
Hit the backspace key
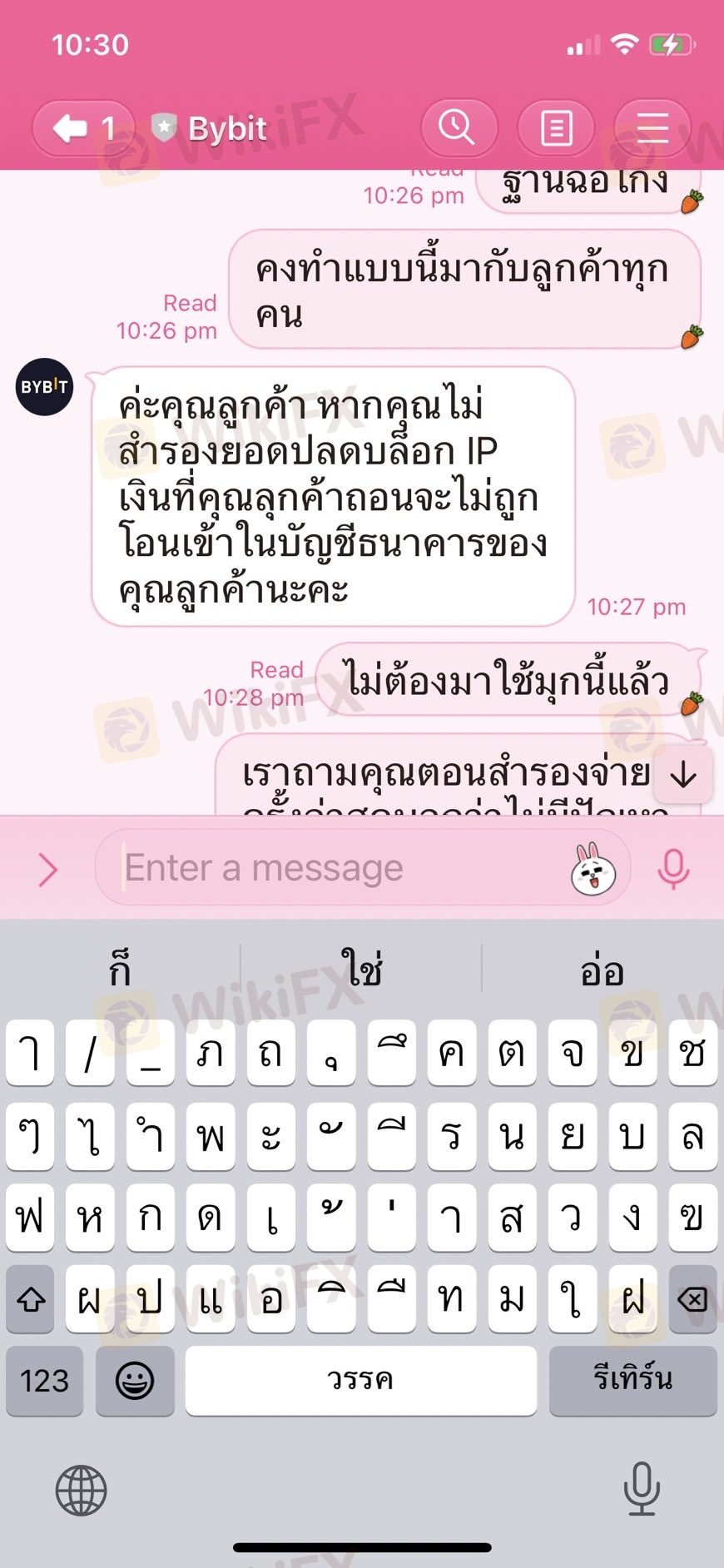(x=692, y=1298)
